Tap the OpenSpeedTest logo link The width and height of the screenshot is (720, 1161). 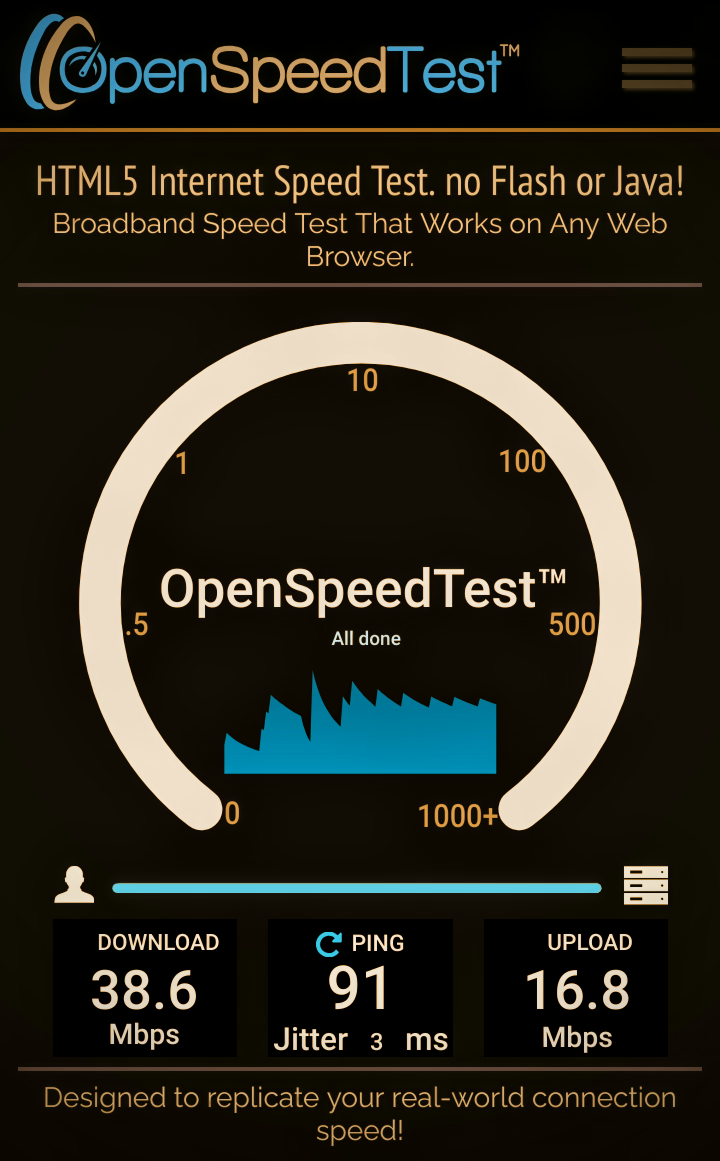point(270,64)
